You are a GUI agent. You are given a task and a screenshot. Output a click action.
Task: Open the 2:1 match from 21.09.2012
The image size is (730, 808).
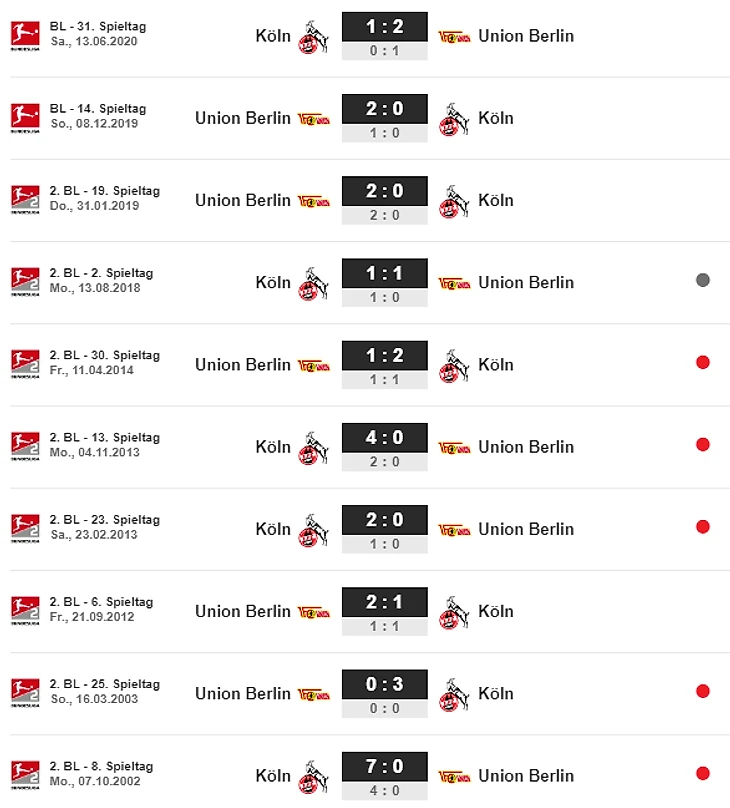(384, 603)
